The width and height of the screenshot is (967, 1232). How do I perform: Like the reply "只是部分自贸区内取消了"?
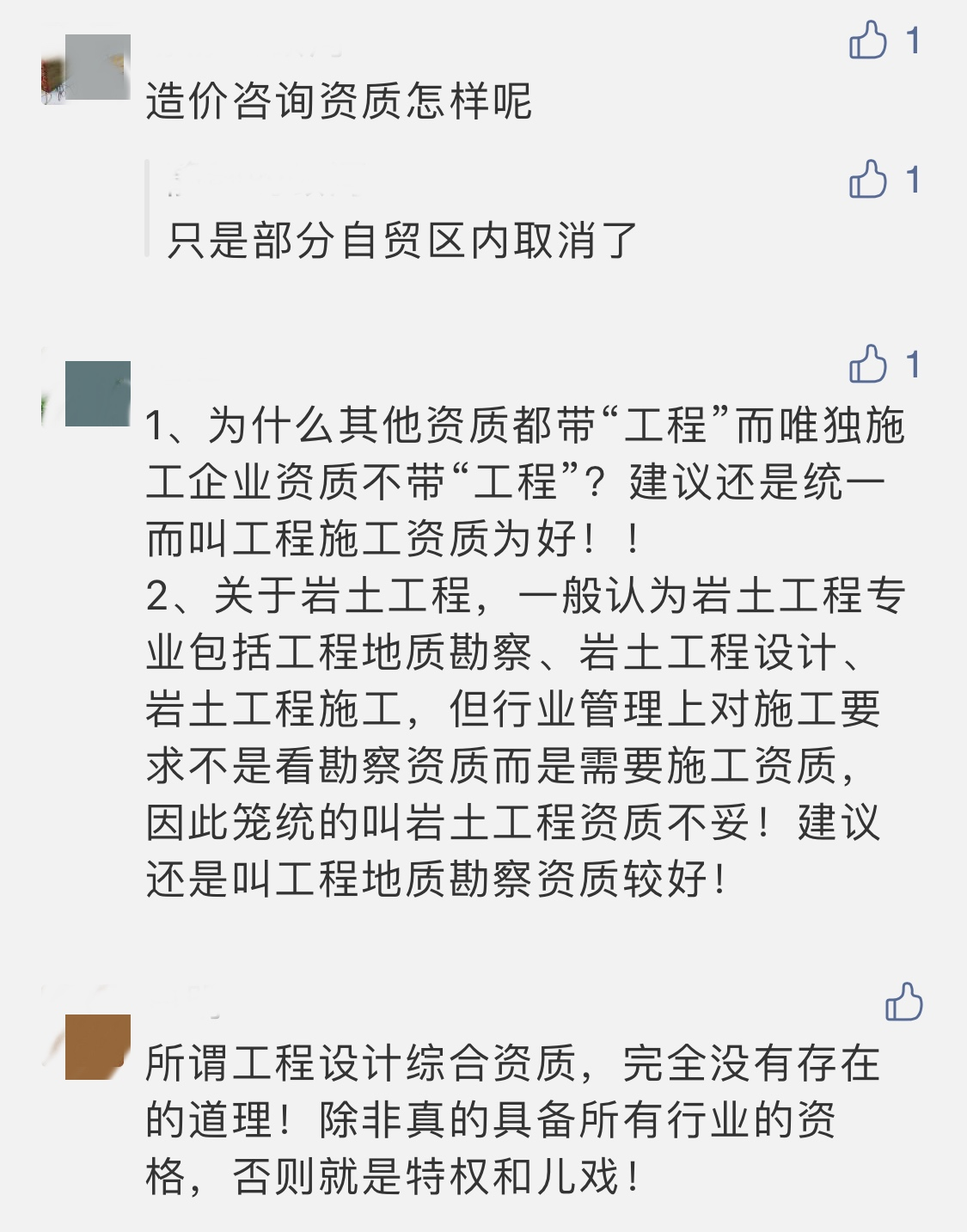coord(868,180)
